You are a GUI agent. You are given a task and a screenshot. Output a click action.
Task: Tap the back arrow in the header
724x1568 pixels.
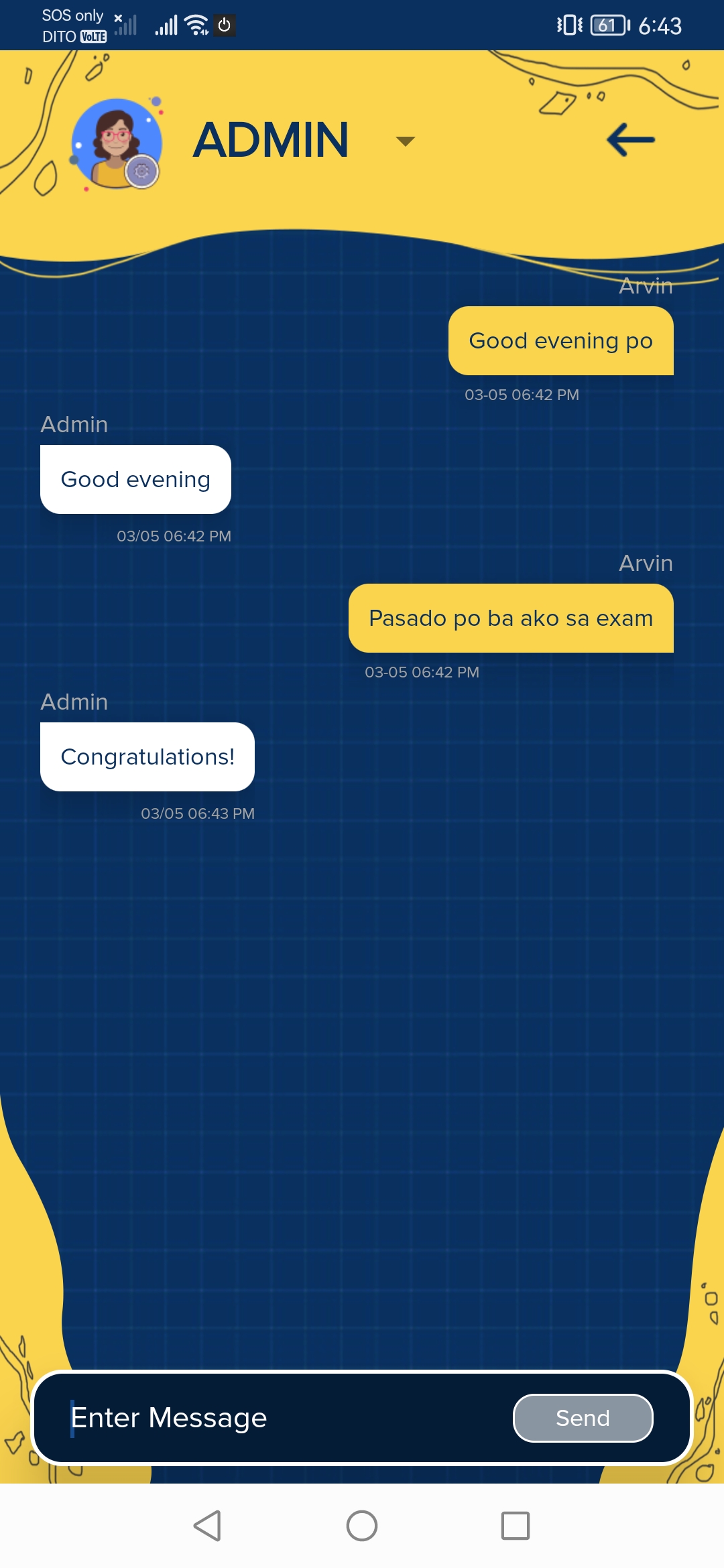coord(630,140)
